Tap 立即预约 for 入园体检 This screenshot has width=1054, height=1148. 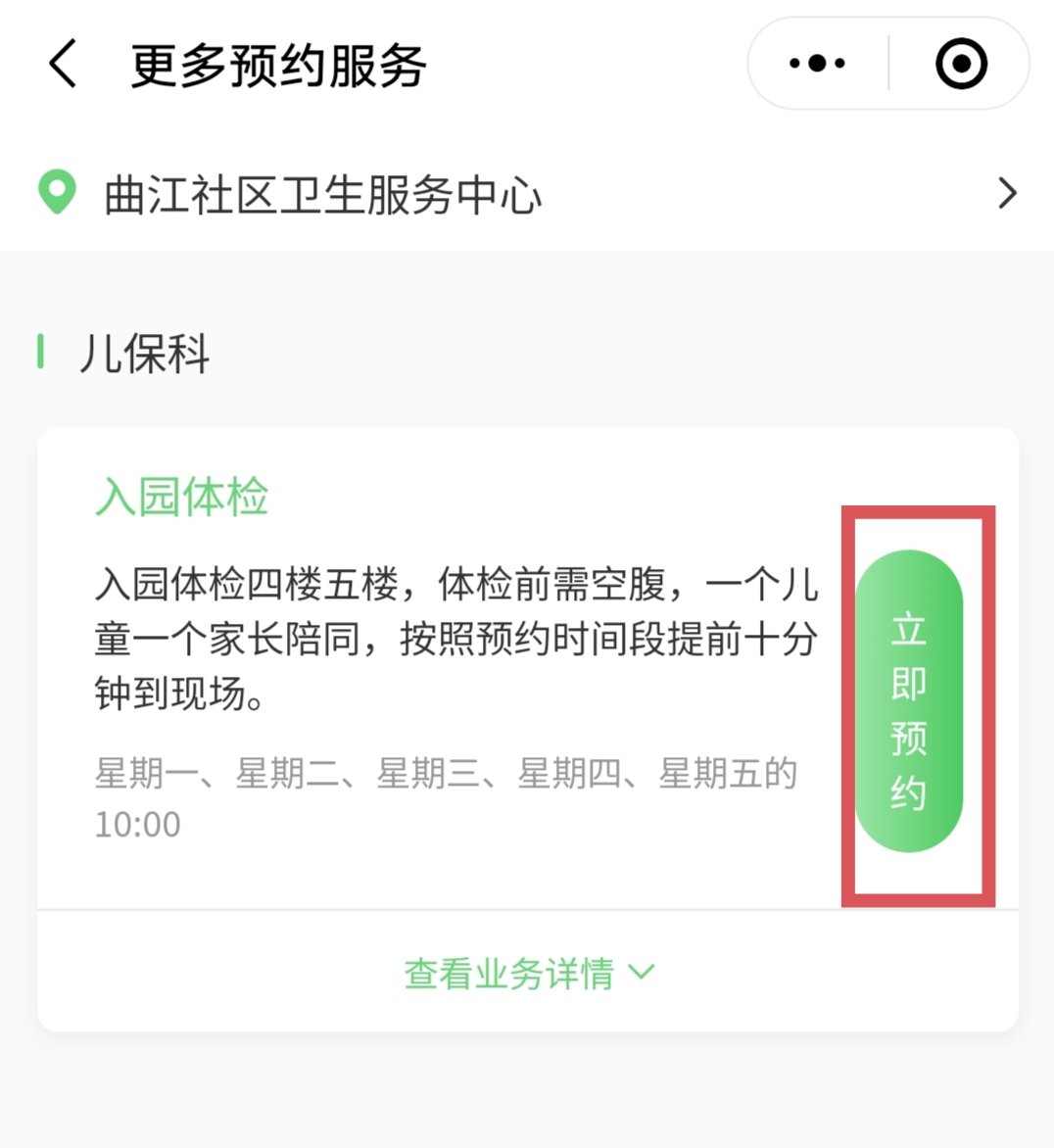(x=909, y=701)
